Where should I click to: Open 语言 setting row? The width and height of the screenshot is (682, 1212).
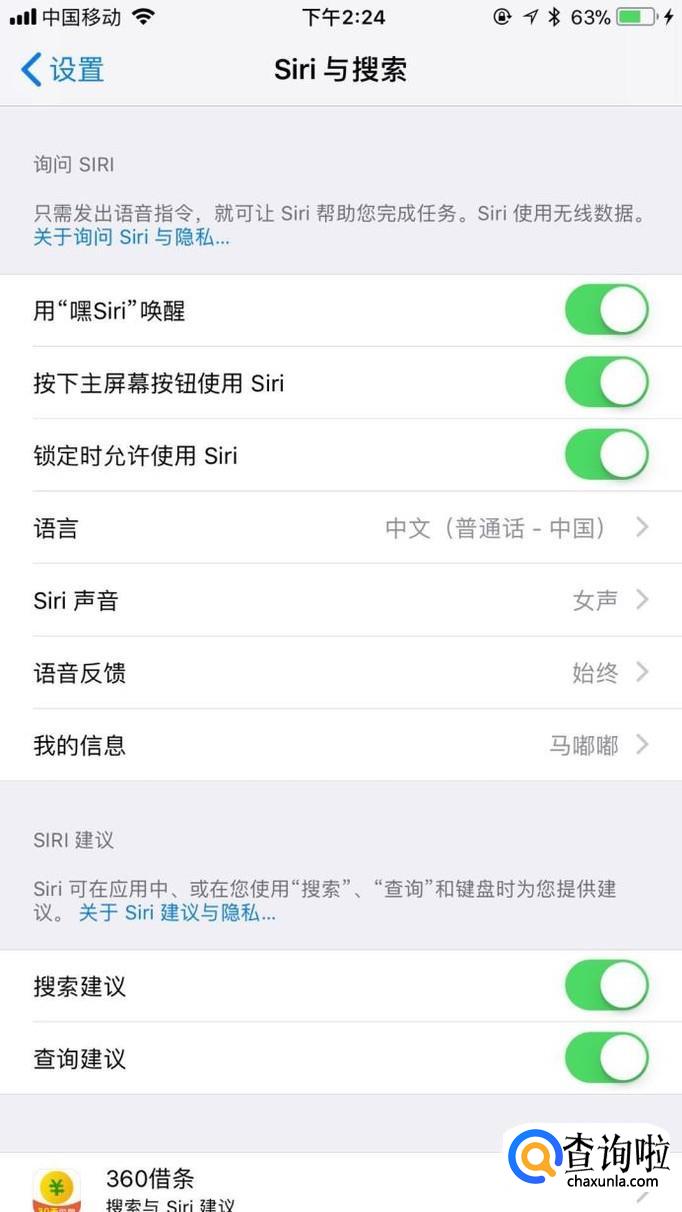[340, 528]
